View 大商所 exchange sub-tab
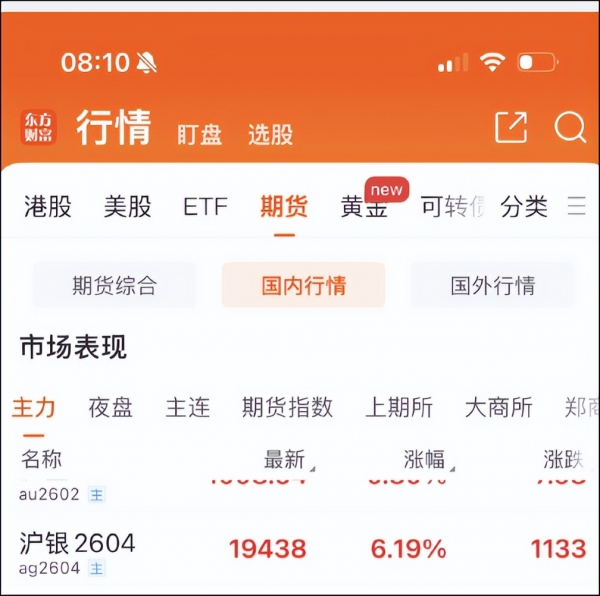Image resolution: width=600 pixels, height=596 pixels. point(498,407)
